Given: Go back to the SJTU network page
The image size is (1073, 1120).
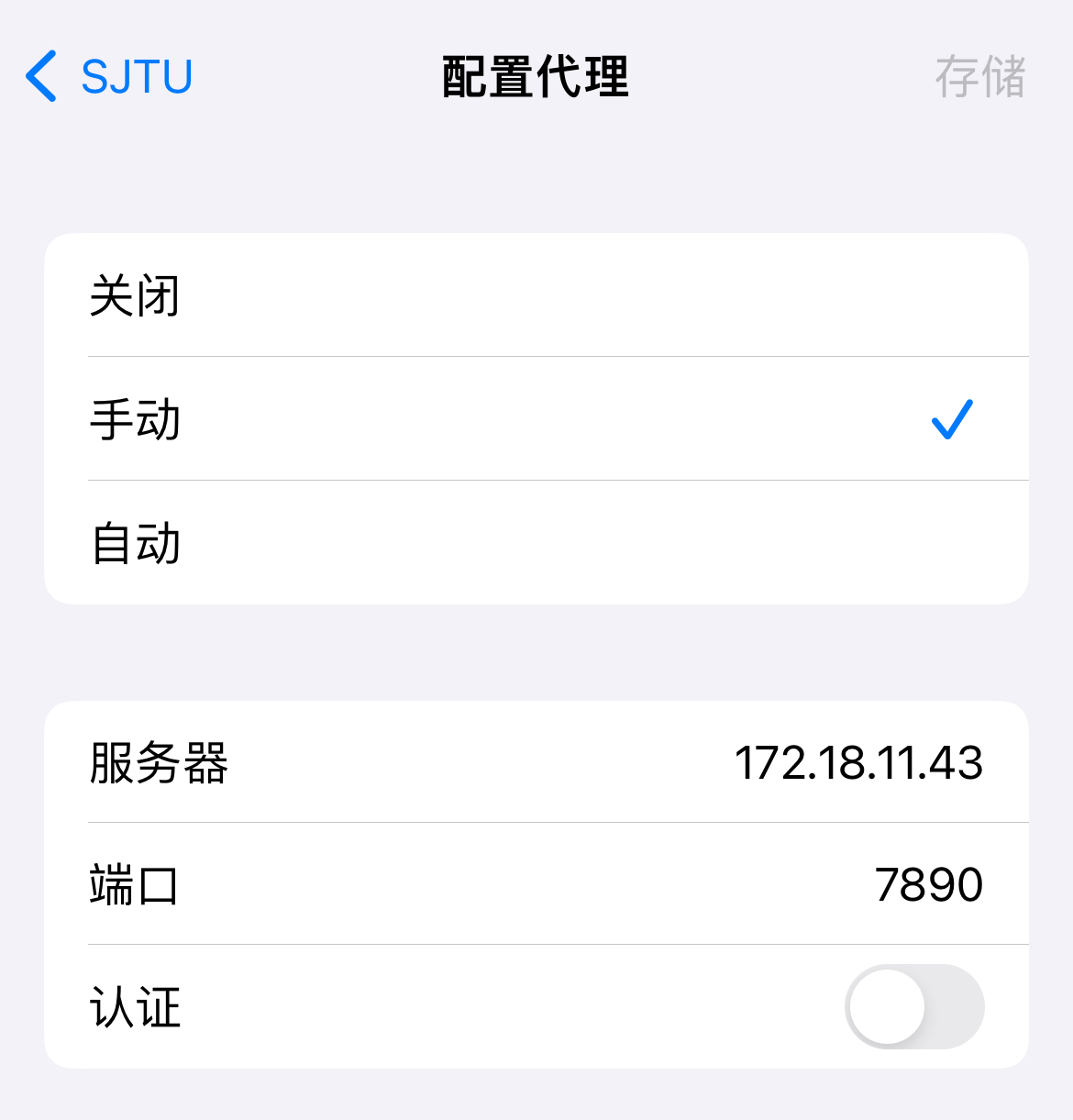Looking at the screenshot, I should click(108, 76).
